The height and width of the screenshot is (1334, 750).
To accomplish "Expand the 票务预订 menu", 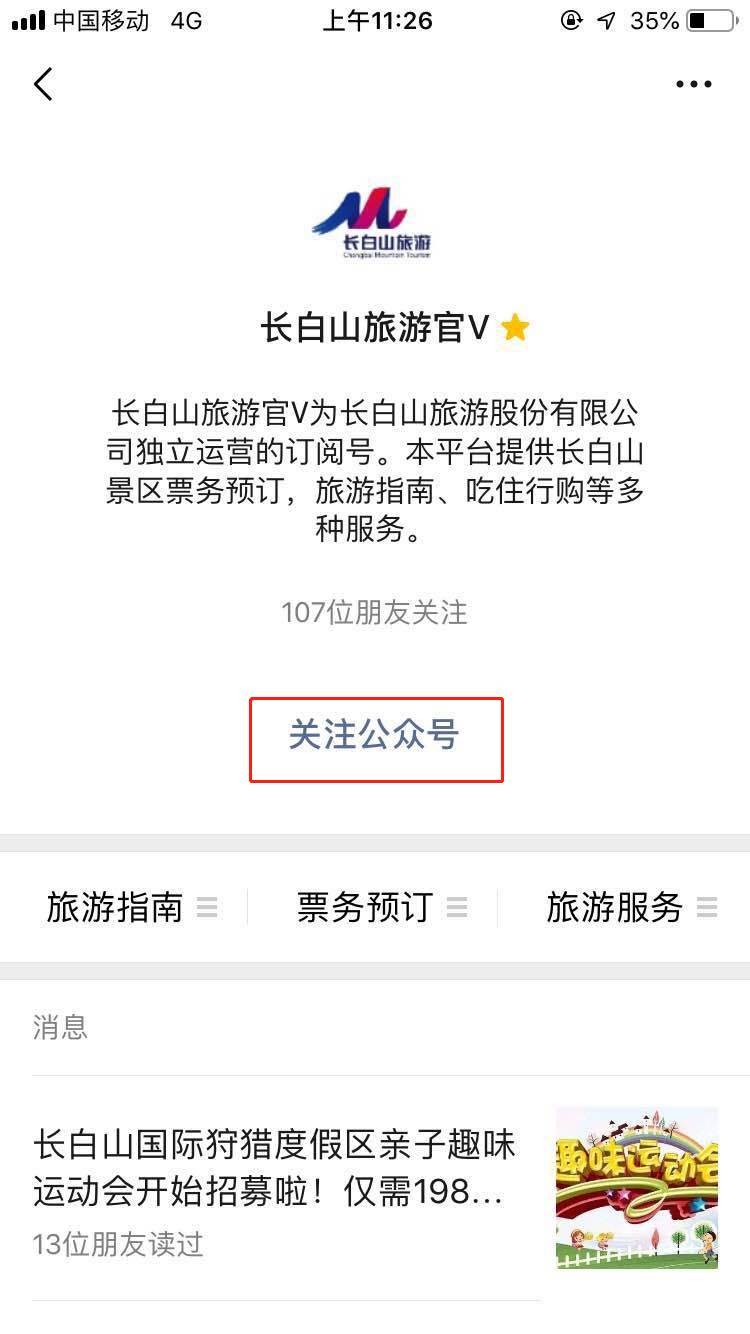I will point(380,907).
